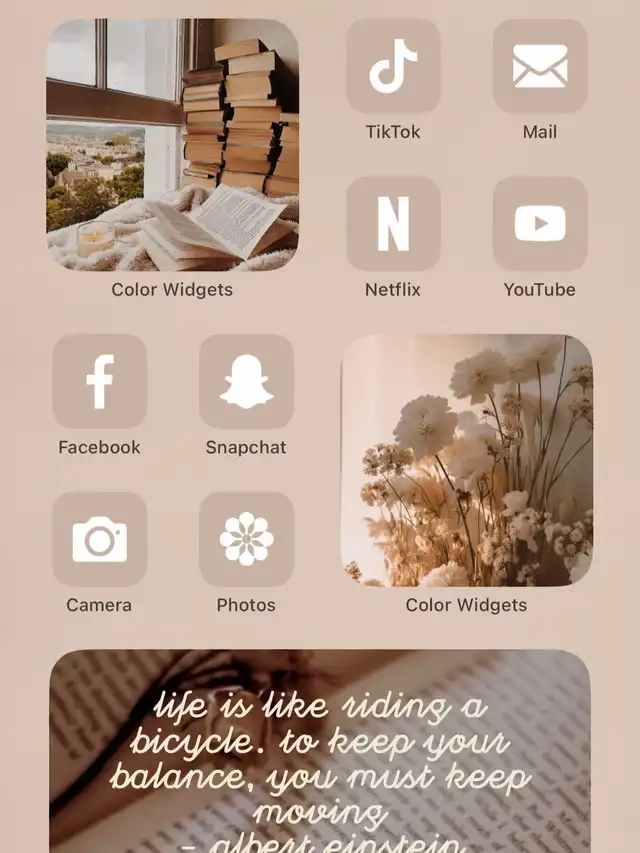Screen dimensions: 640x853
Task: Open the TikTok app
Action: (x=393, y=66)
